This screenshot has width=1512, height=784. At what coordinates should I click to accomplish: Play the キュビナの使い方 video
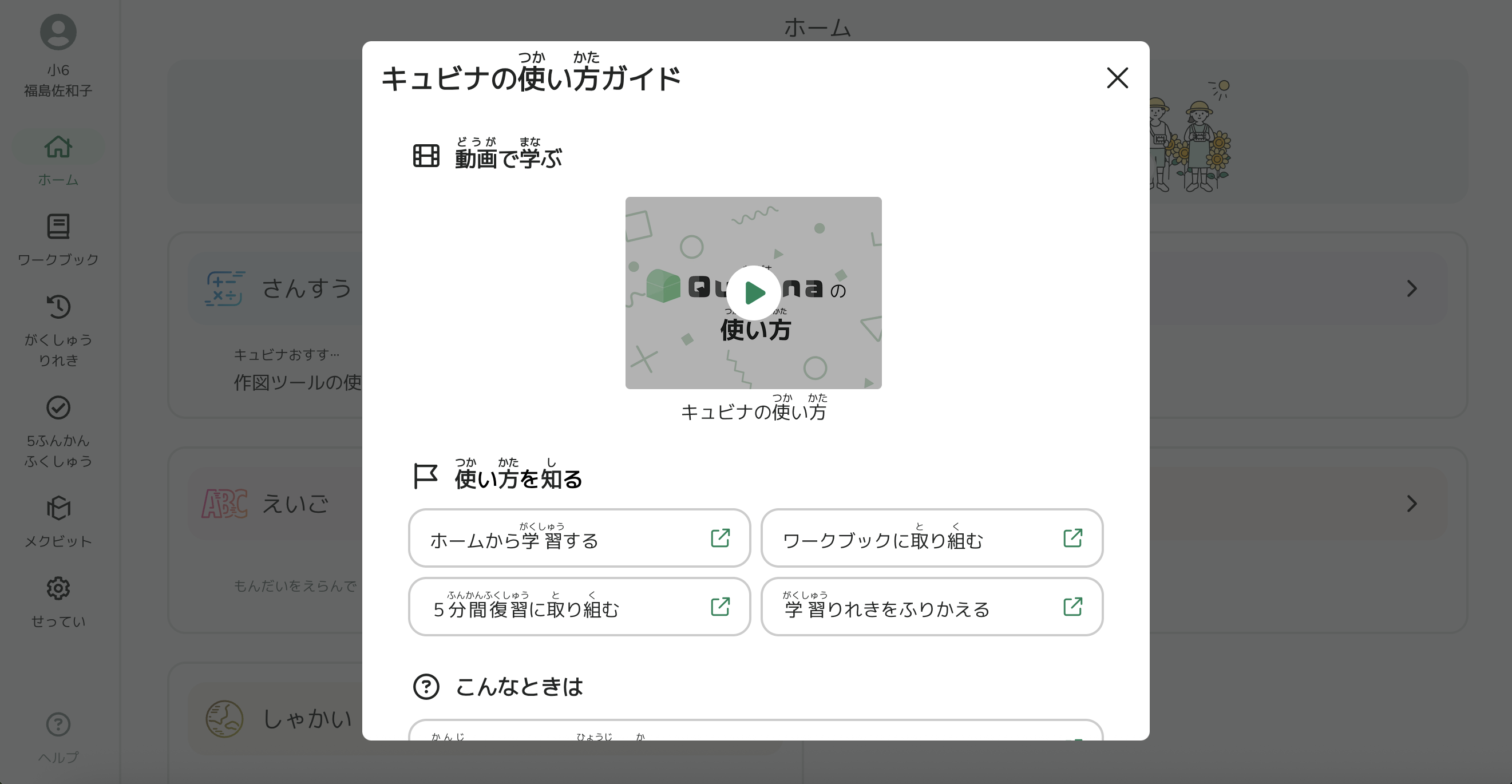[x=754, y=292]
